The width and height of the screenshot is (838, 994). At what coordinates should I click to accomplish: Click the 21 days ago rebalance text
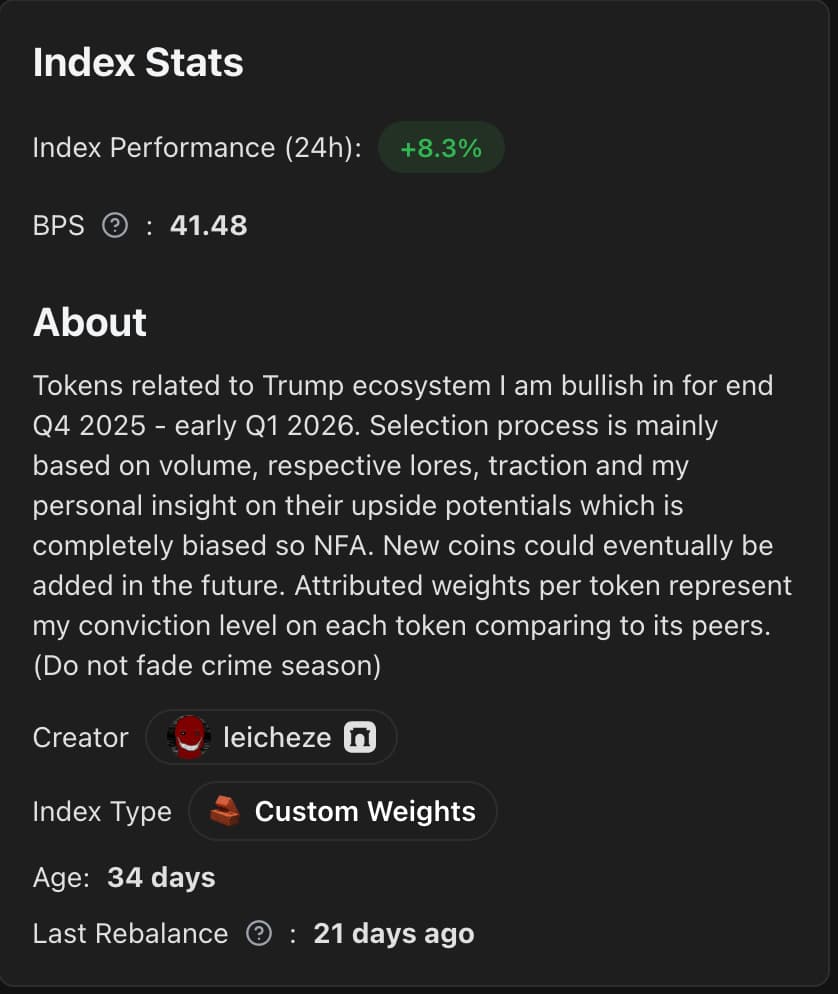tap(394, 933)
